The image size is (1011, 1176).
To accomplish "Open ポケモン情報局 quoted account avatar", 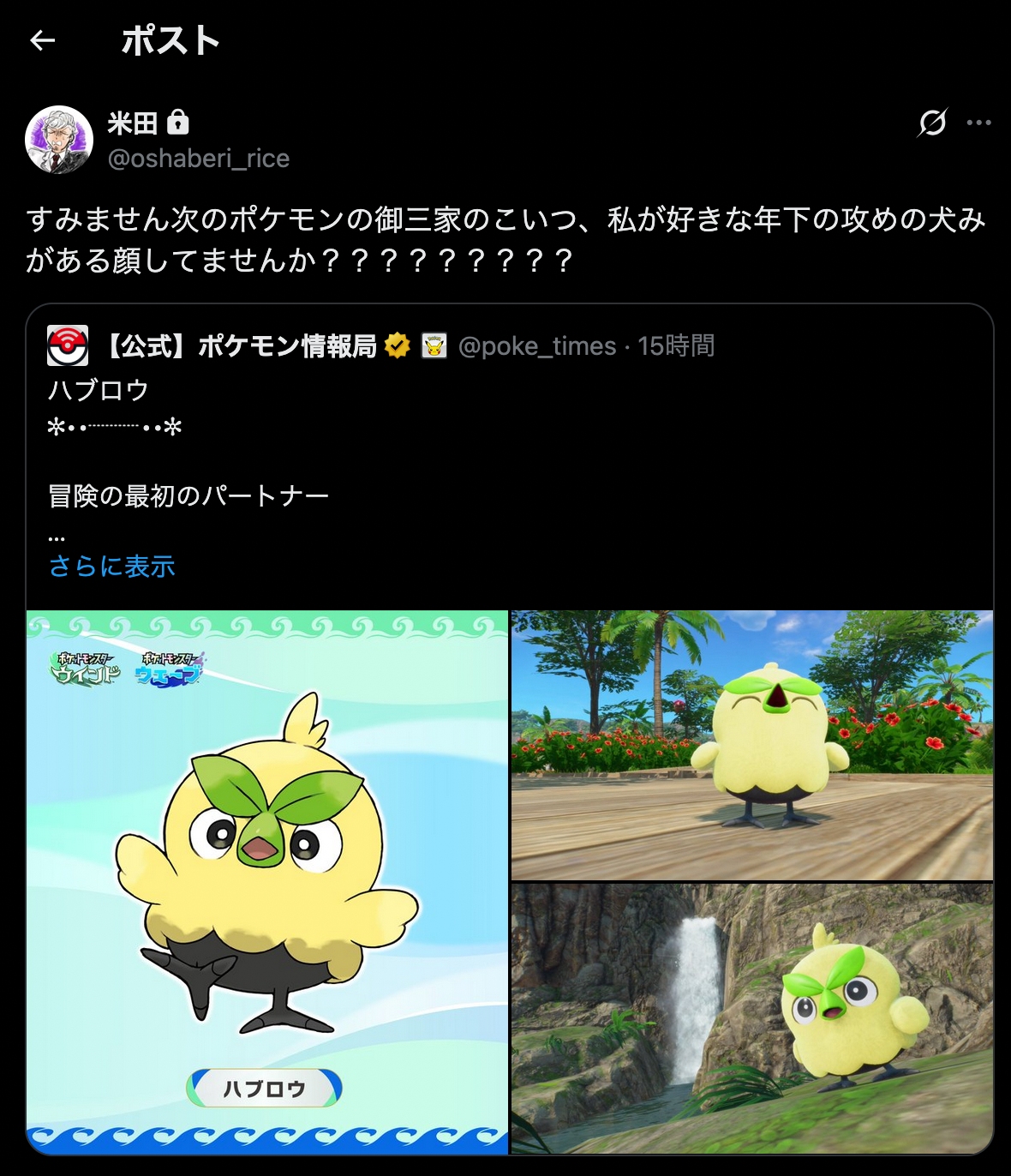I will 68,345.
